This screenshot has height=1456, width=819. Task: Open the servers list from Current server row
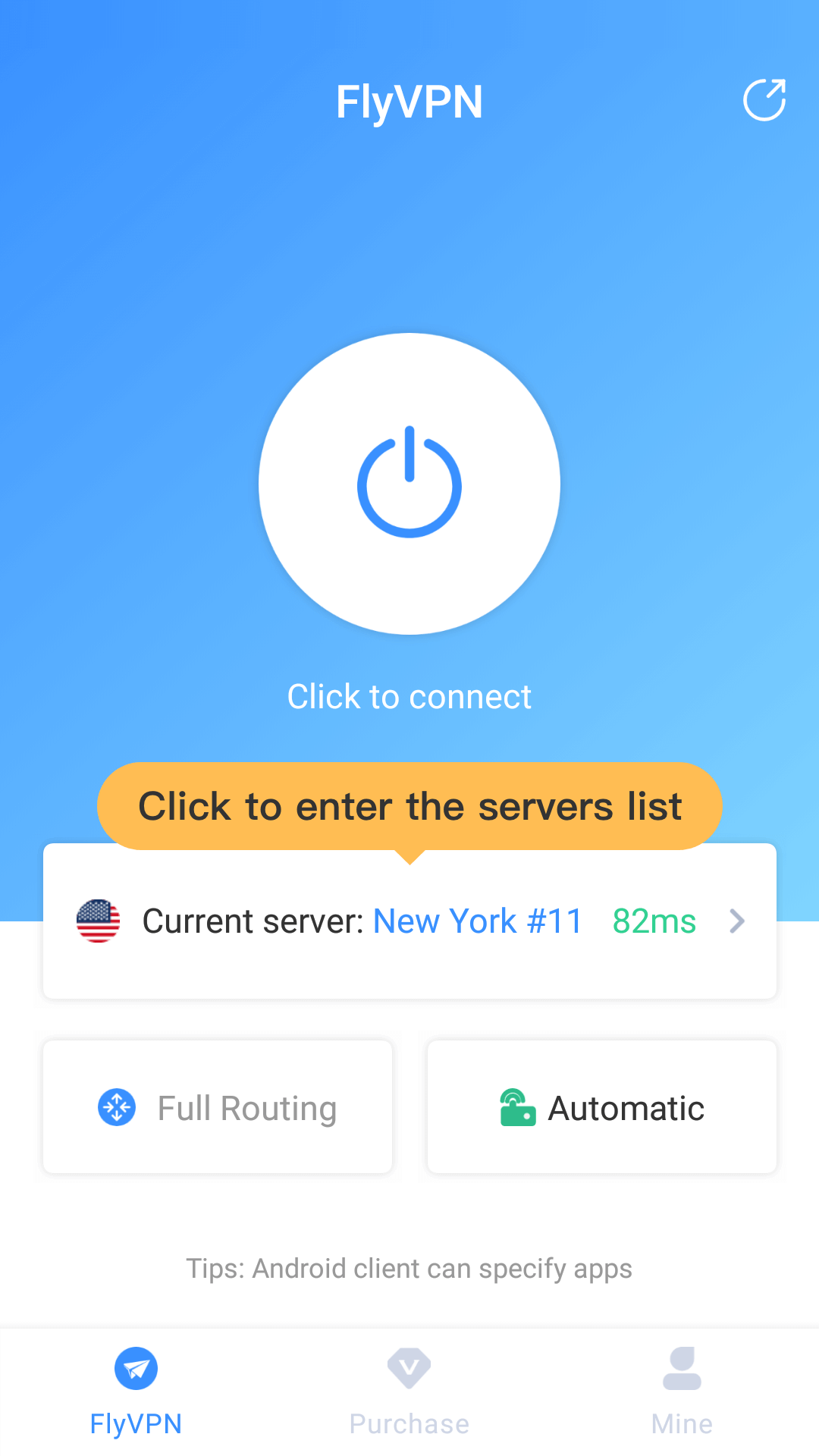pos(409,921)
